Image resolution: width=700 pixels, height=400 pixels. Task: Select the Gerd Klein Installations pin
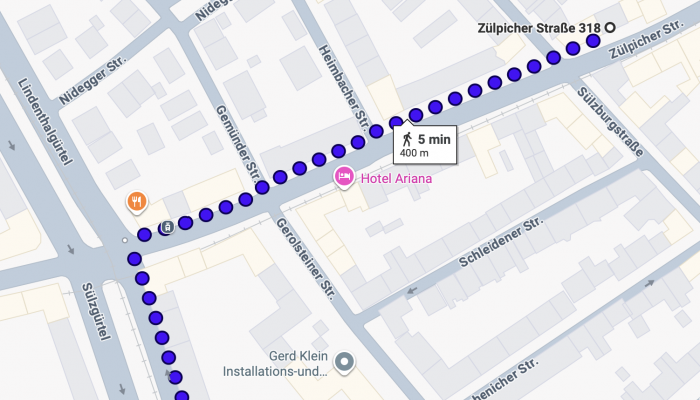pos(345,362)
